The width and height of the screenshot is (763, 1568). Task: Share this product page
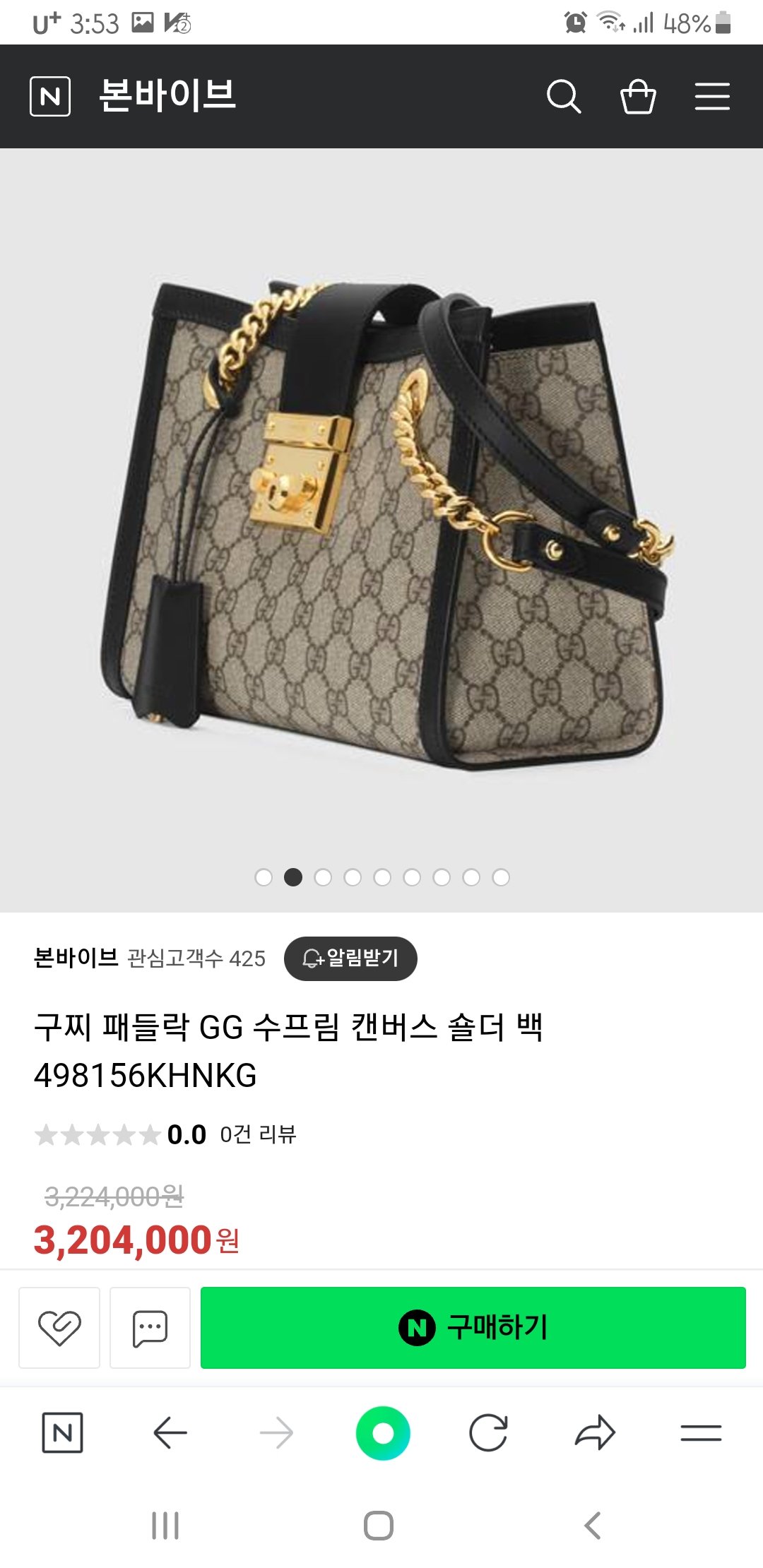point(595,1433)
